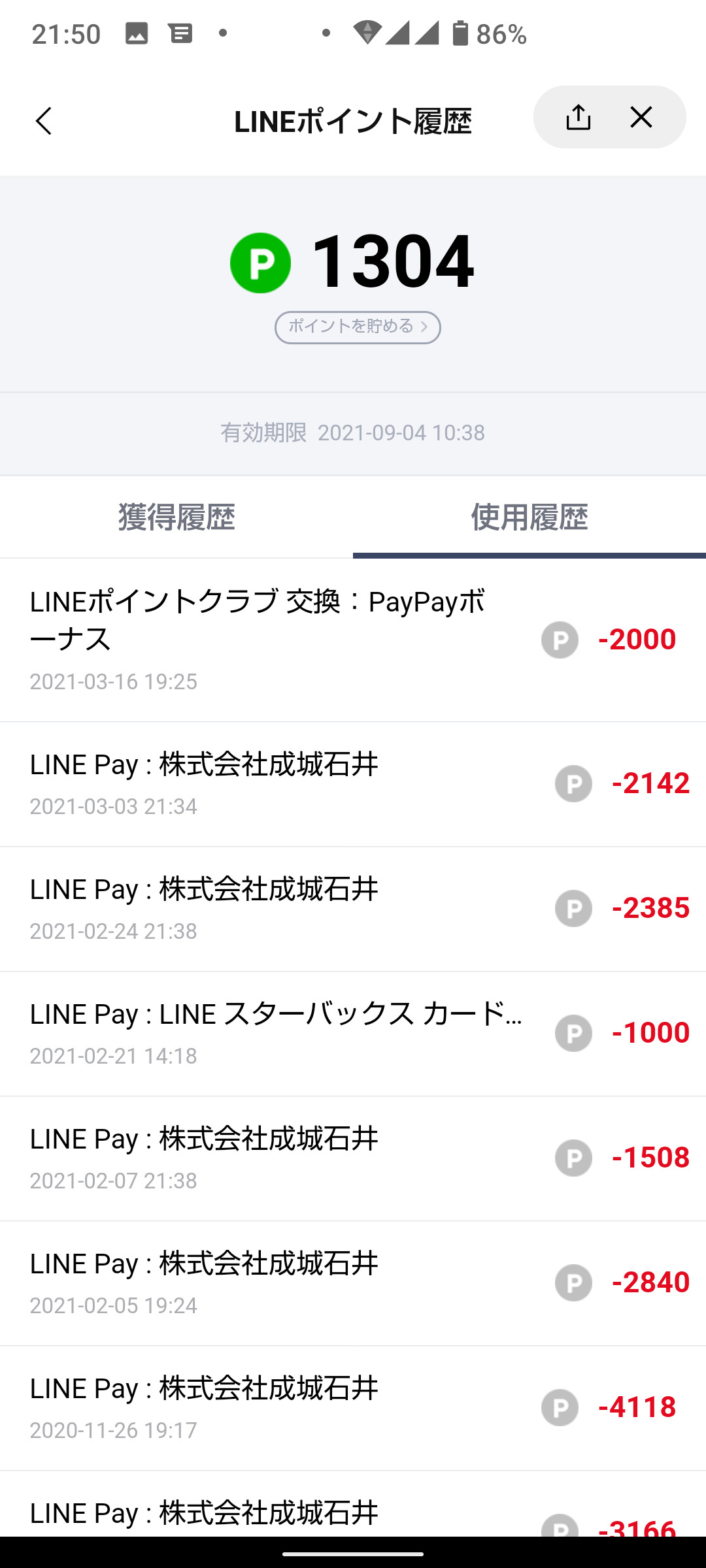
Task: Close the LINE points history window
Action: [x=641, y=118]
